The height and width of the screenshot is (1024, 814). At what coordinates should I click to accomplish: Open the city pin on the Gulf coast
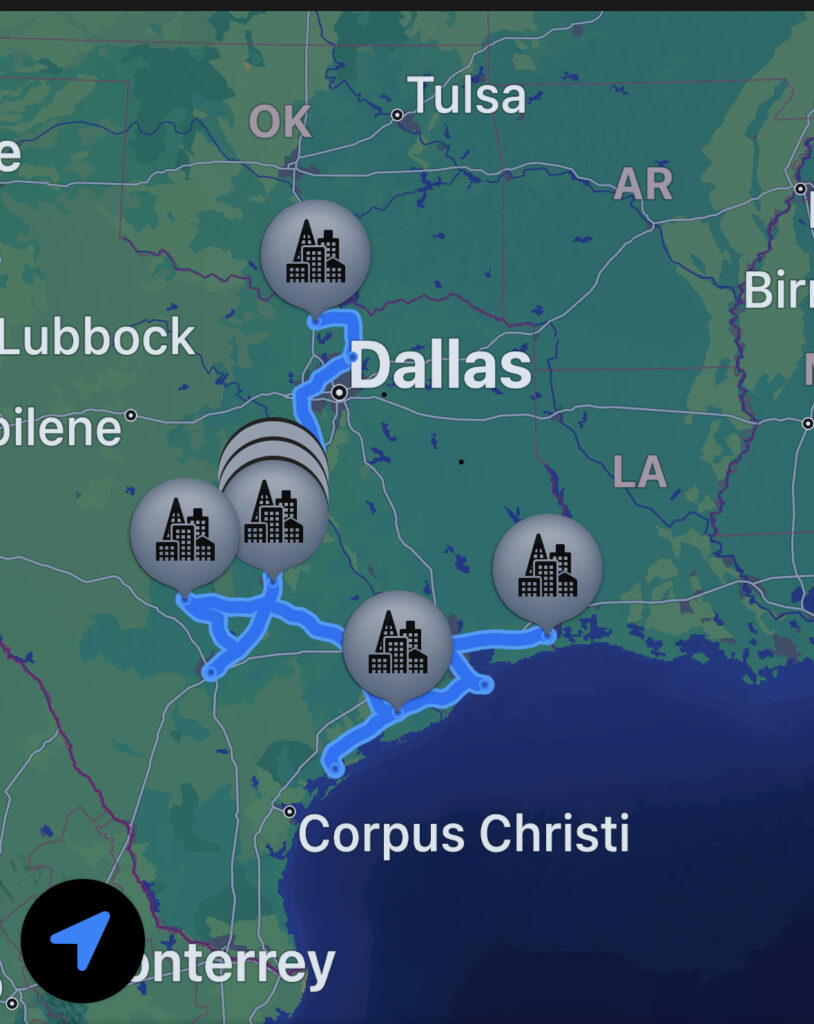point(397,645)
